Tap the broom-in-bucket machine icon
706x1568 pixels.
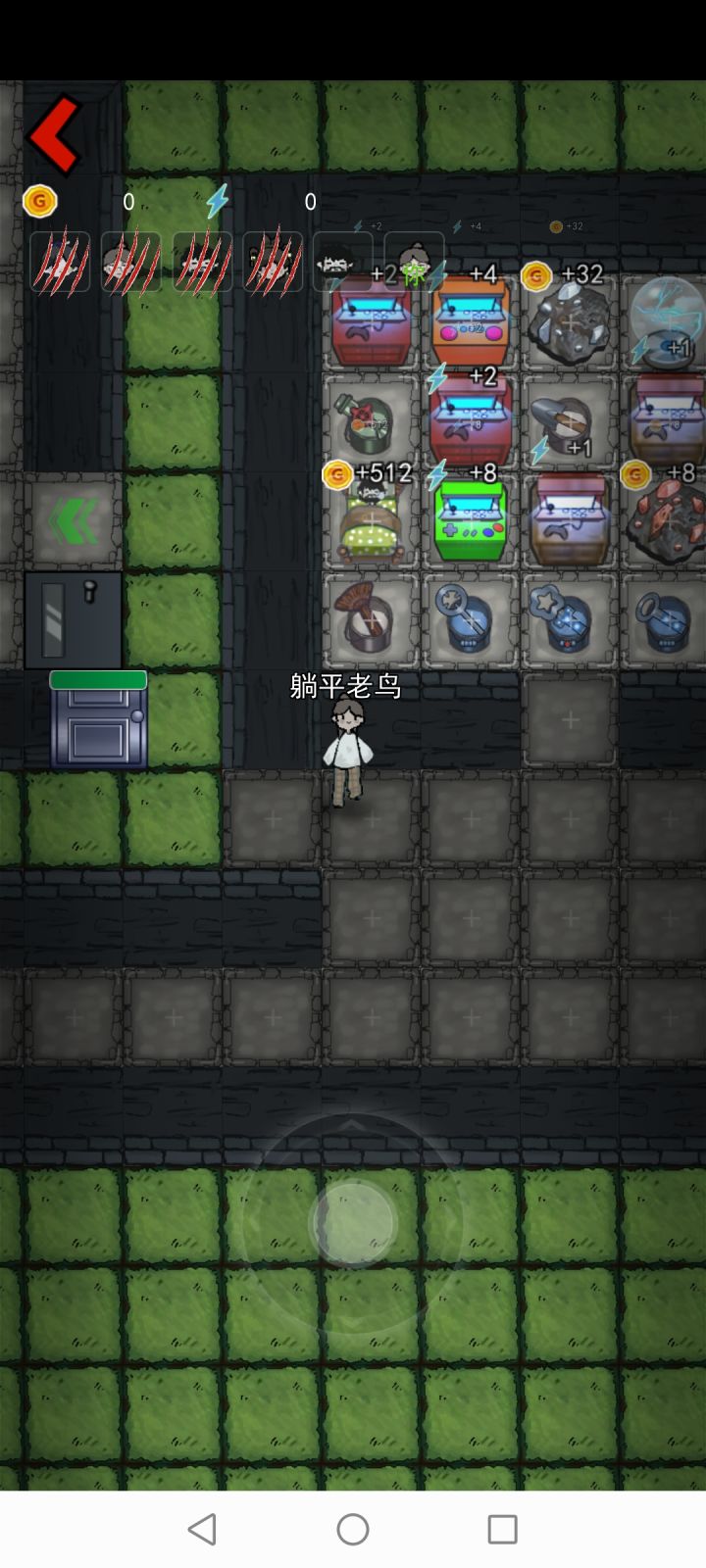(x=368, y=619)
